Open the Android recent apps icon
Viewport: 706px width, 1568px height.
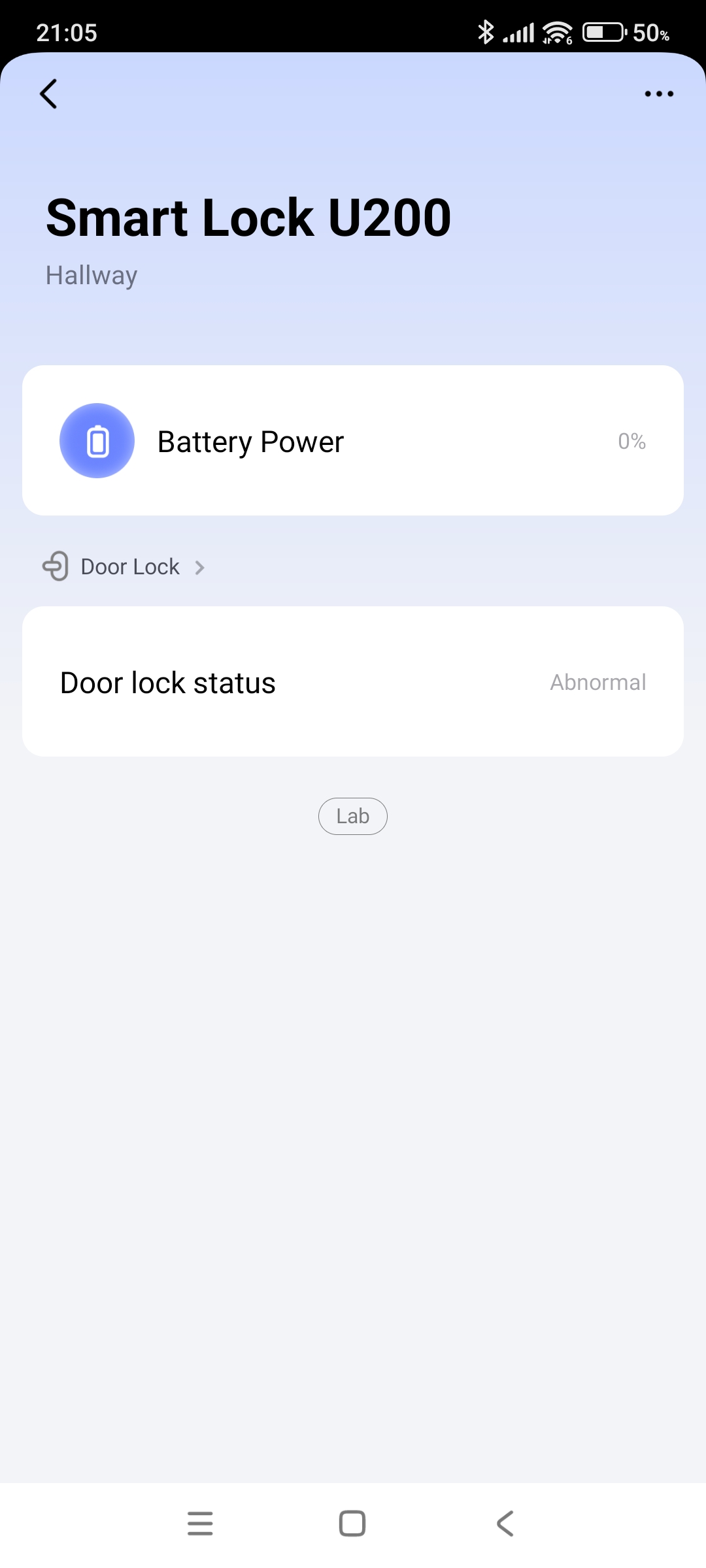click(x=201, y=1524)
